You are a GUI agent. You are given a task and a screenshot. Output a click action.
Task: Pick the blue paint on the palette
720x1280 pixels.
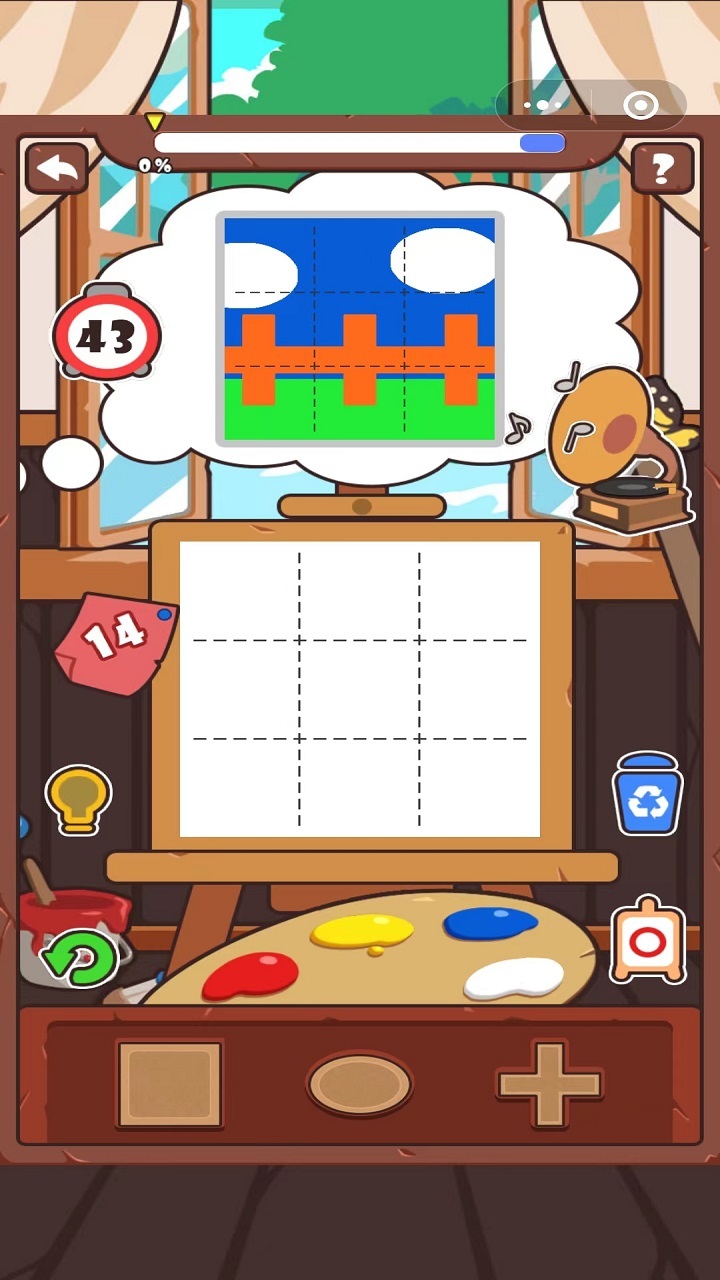tap(490, 923)
